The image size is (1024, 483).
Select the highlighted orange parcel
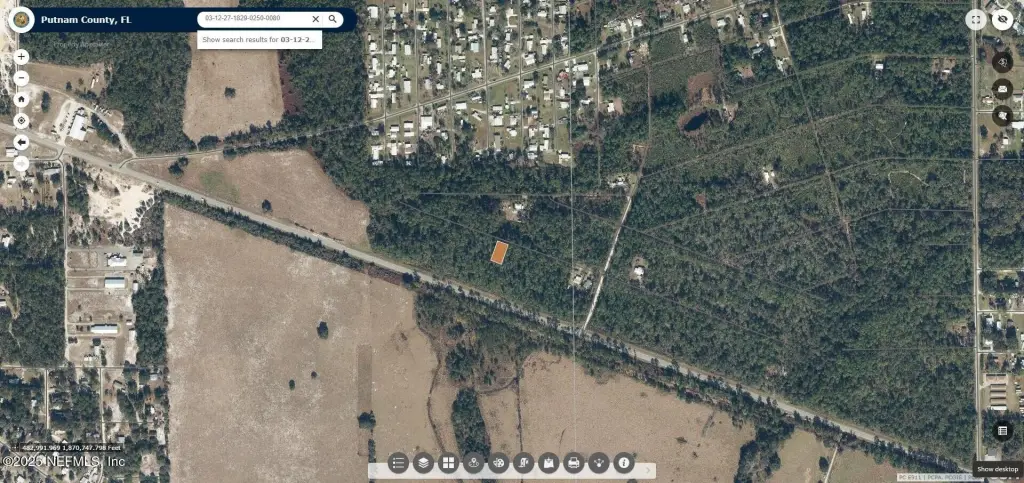[x=499, y=252]
